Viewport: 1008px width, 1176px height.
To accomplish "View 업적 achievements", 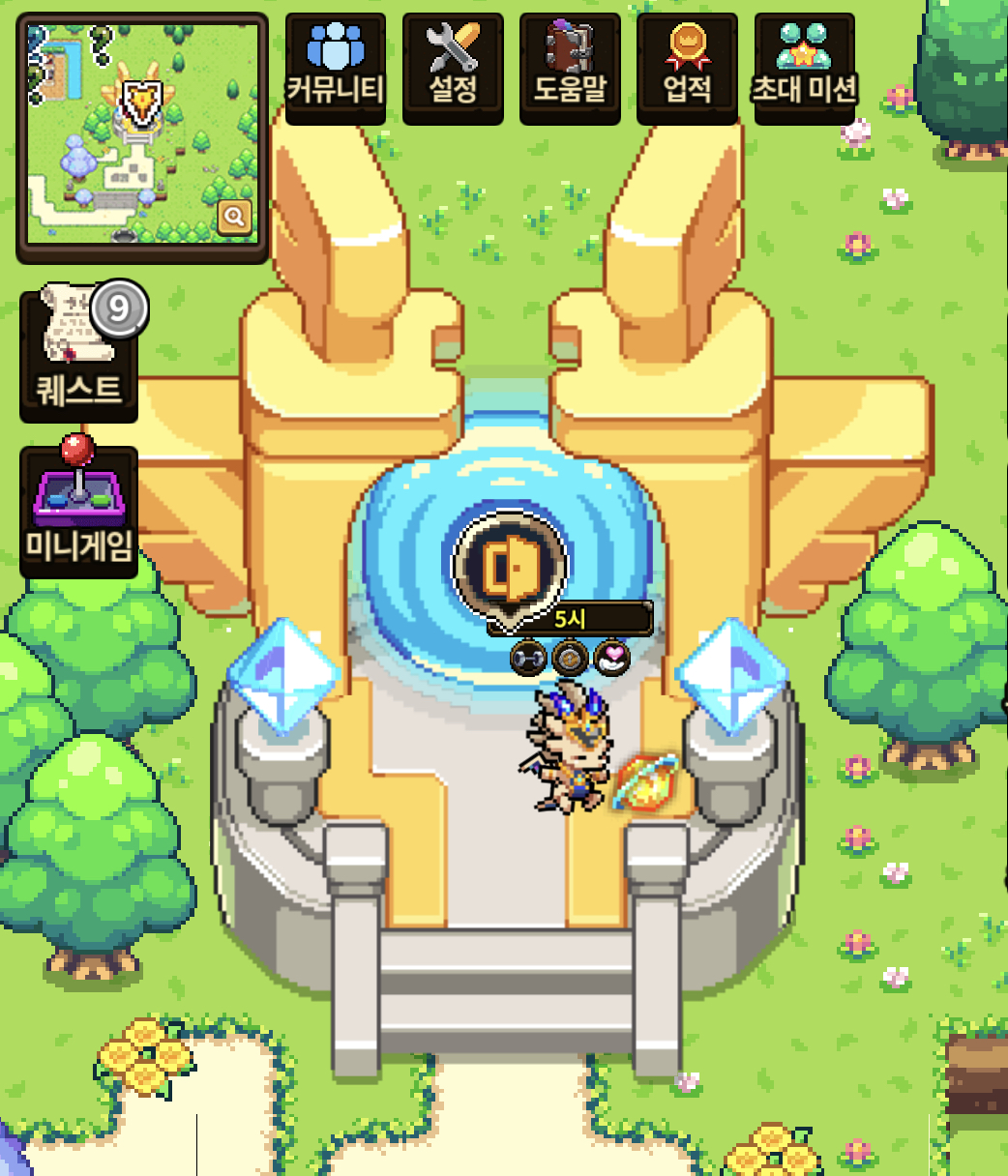I will click(x=687, y=68).
